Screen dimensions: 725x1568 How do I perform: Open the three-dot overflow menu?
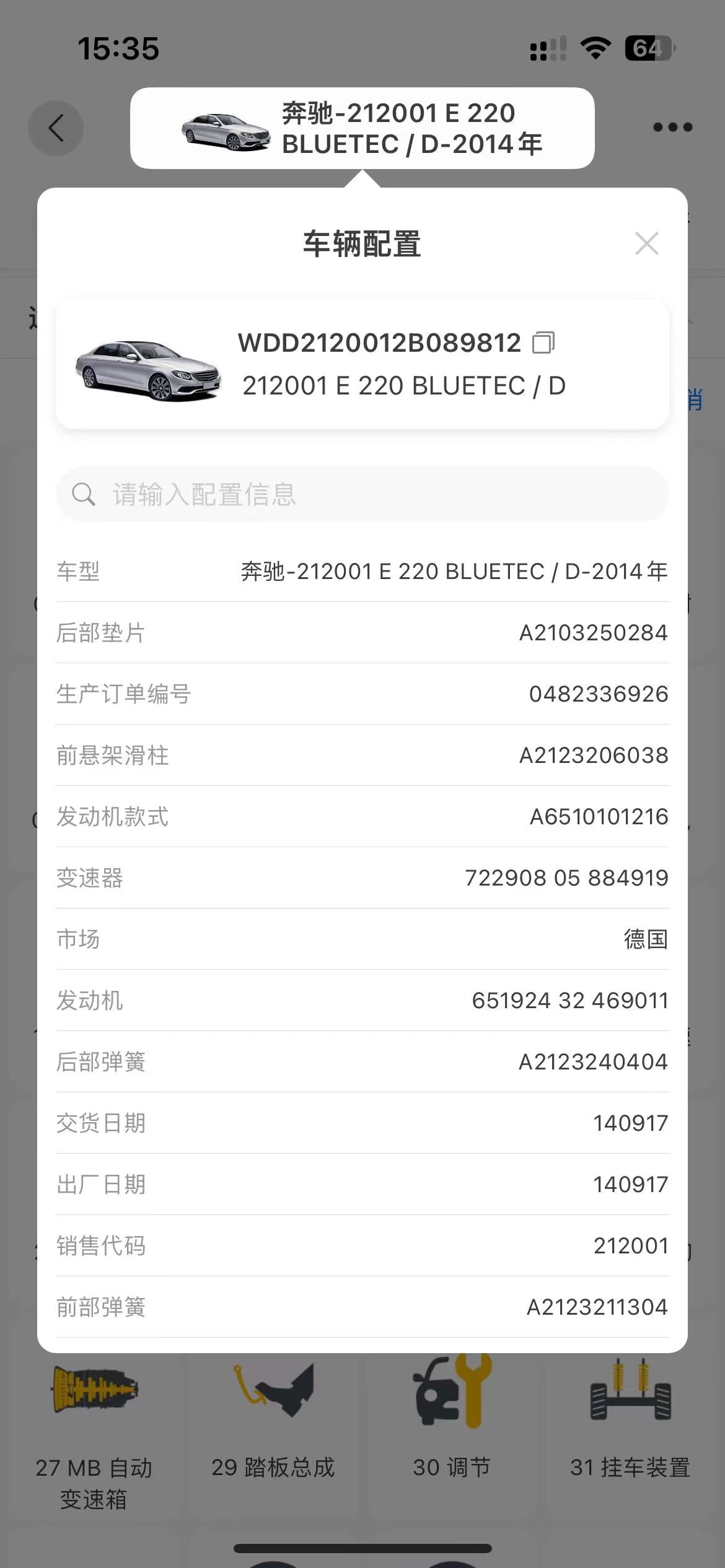(672, 128)
